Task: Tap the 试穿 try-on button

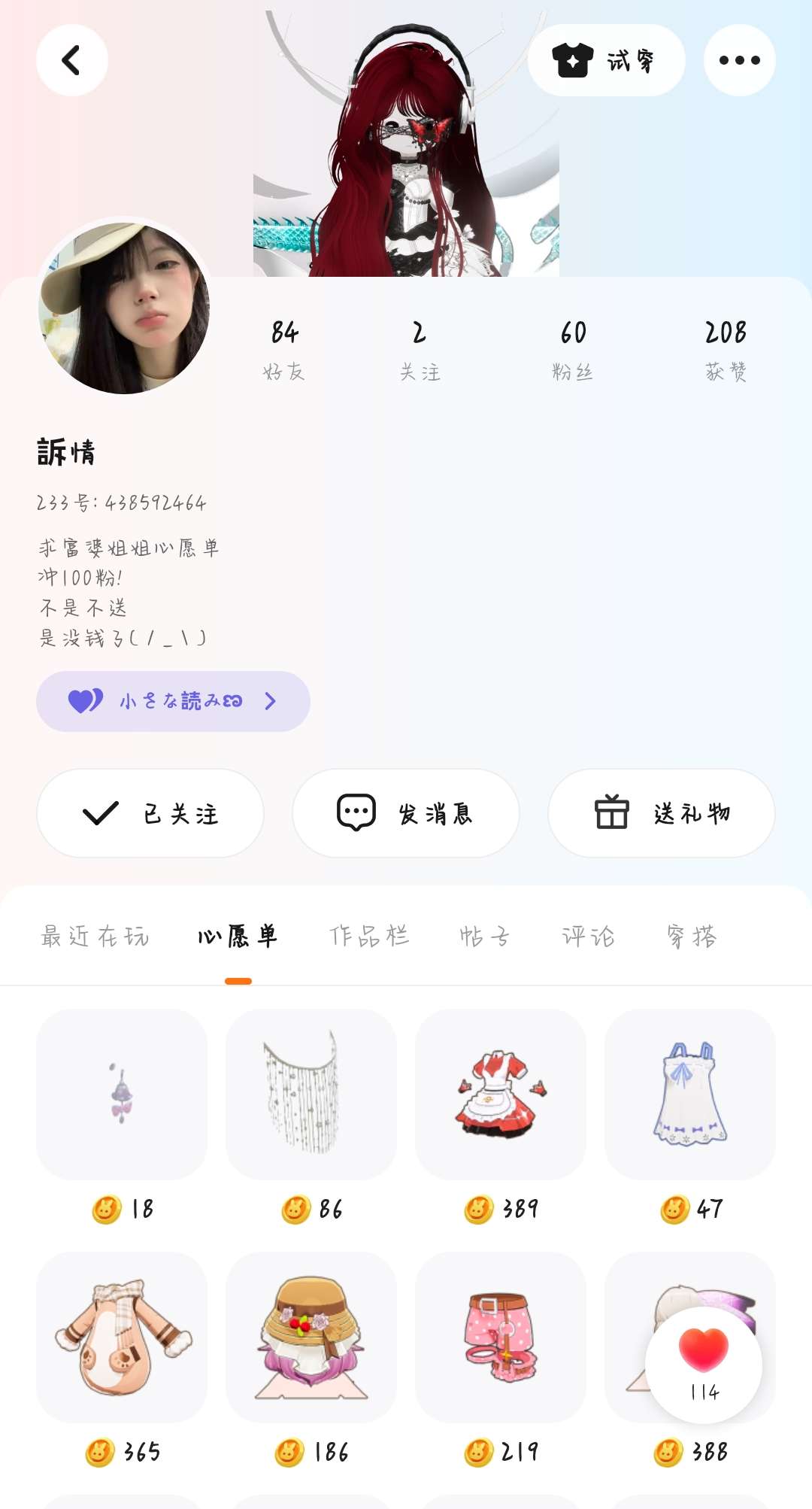Action: tap(606, 60)
